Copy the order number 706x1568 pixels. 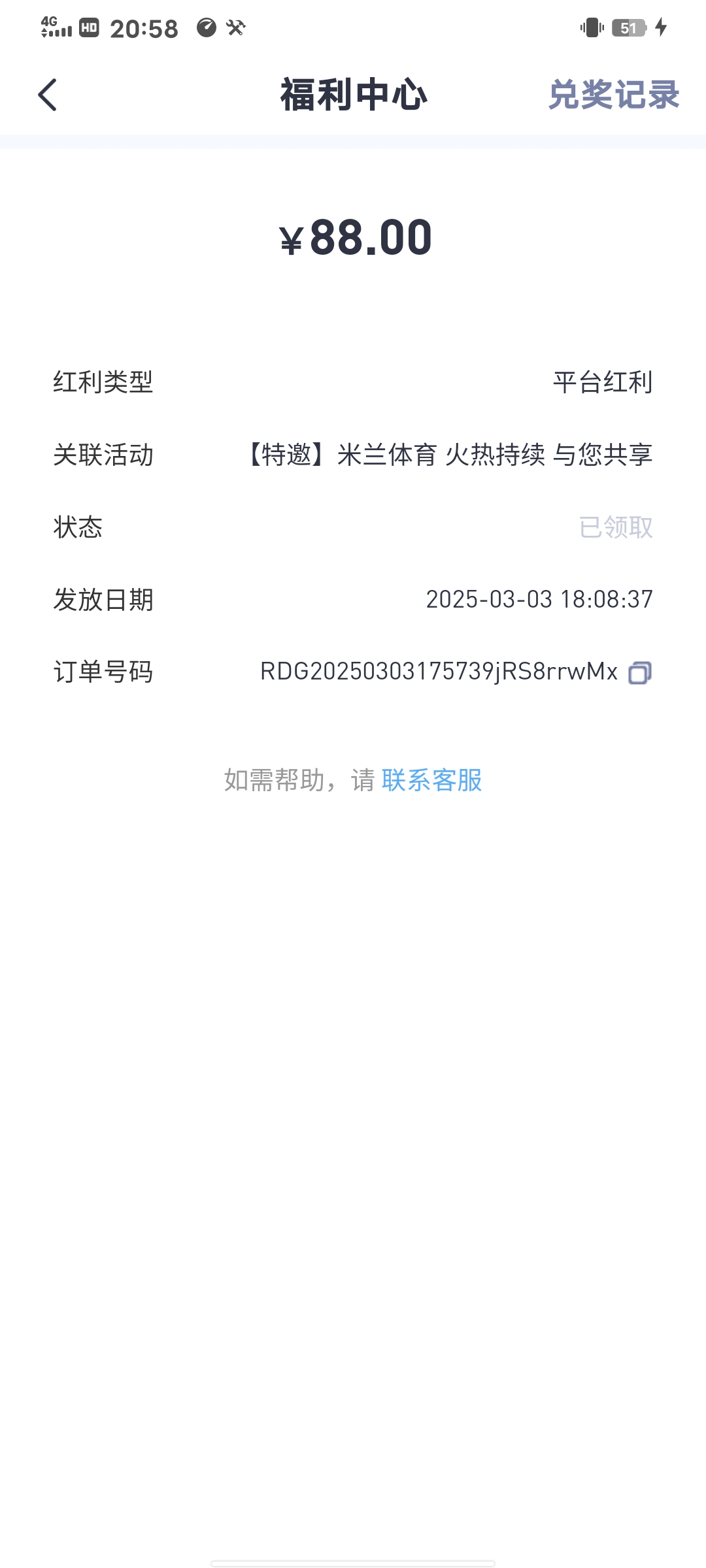point(639,673)
